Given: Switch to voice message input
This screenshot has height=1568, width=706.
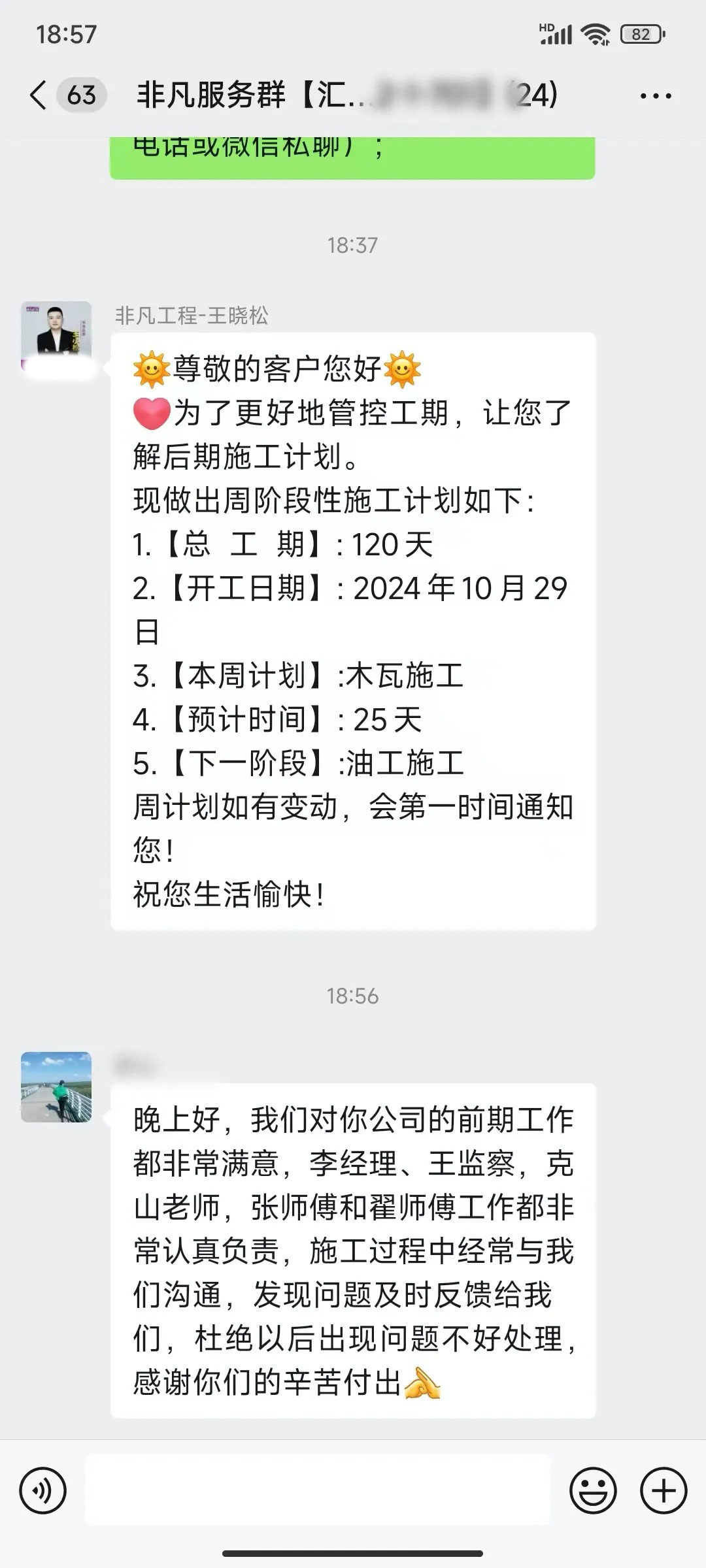Looking at the screenshot, I should pos(43,1491).
